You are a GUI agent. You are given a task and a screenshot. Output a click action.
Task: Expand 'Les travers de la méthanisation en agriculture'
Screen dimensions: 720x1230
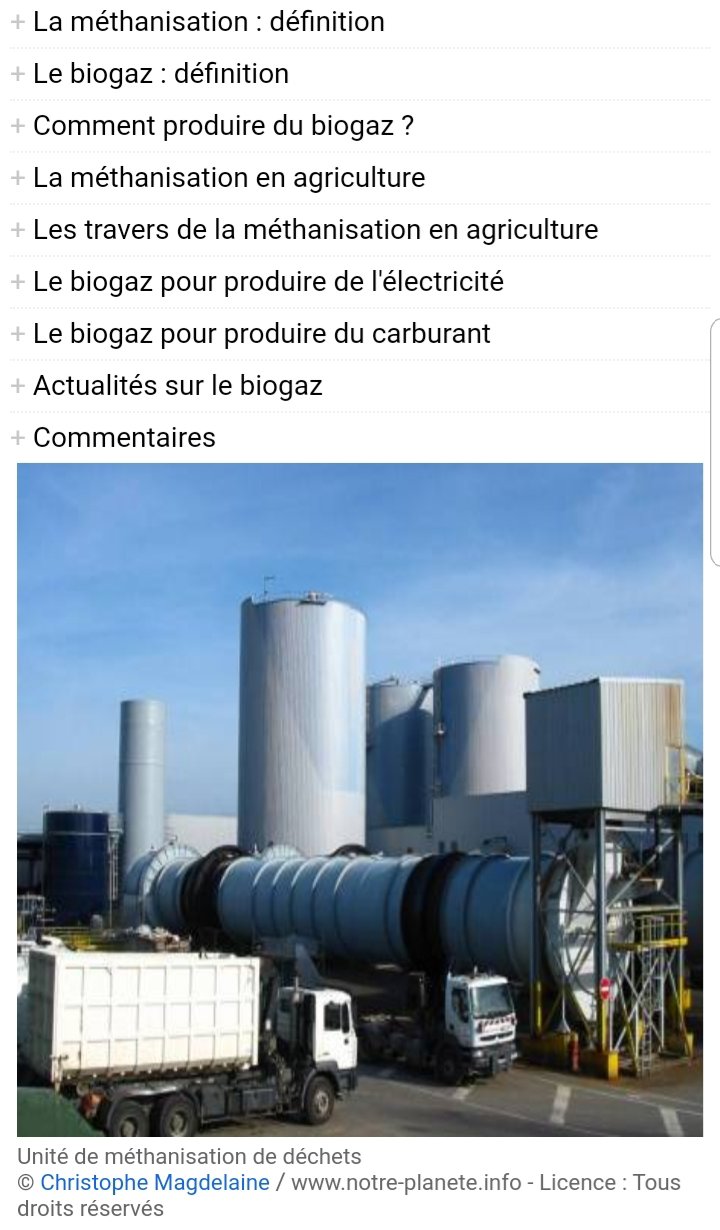[x=315, y=230]
